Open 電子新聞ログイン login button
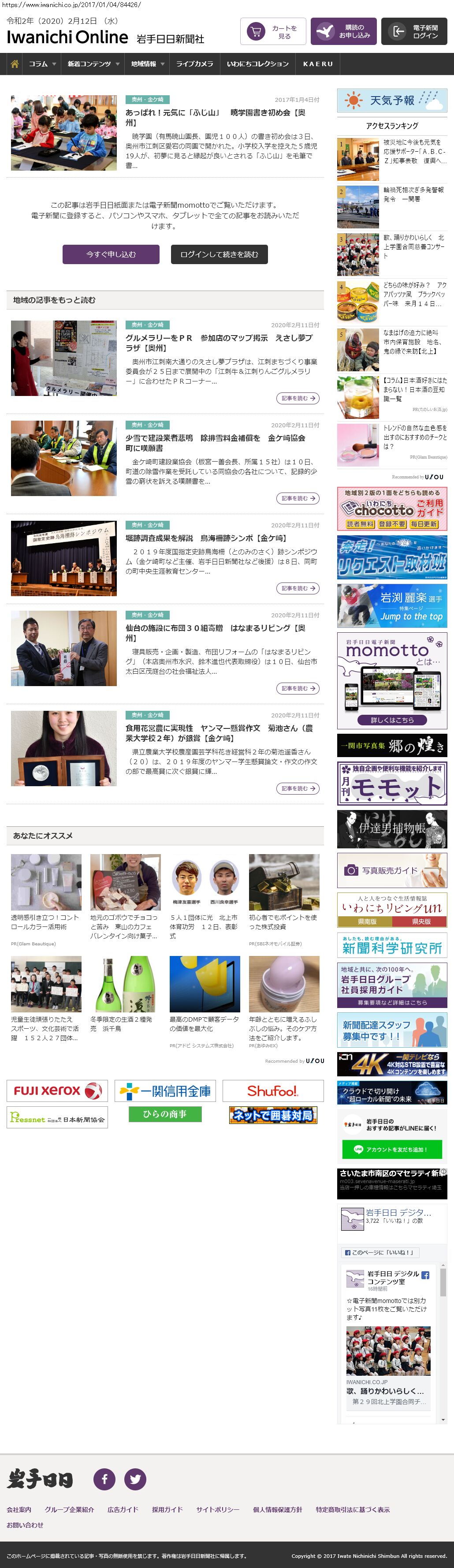 tap(414, 32)
